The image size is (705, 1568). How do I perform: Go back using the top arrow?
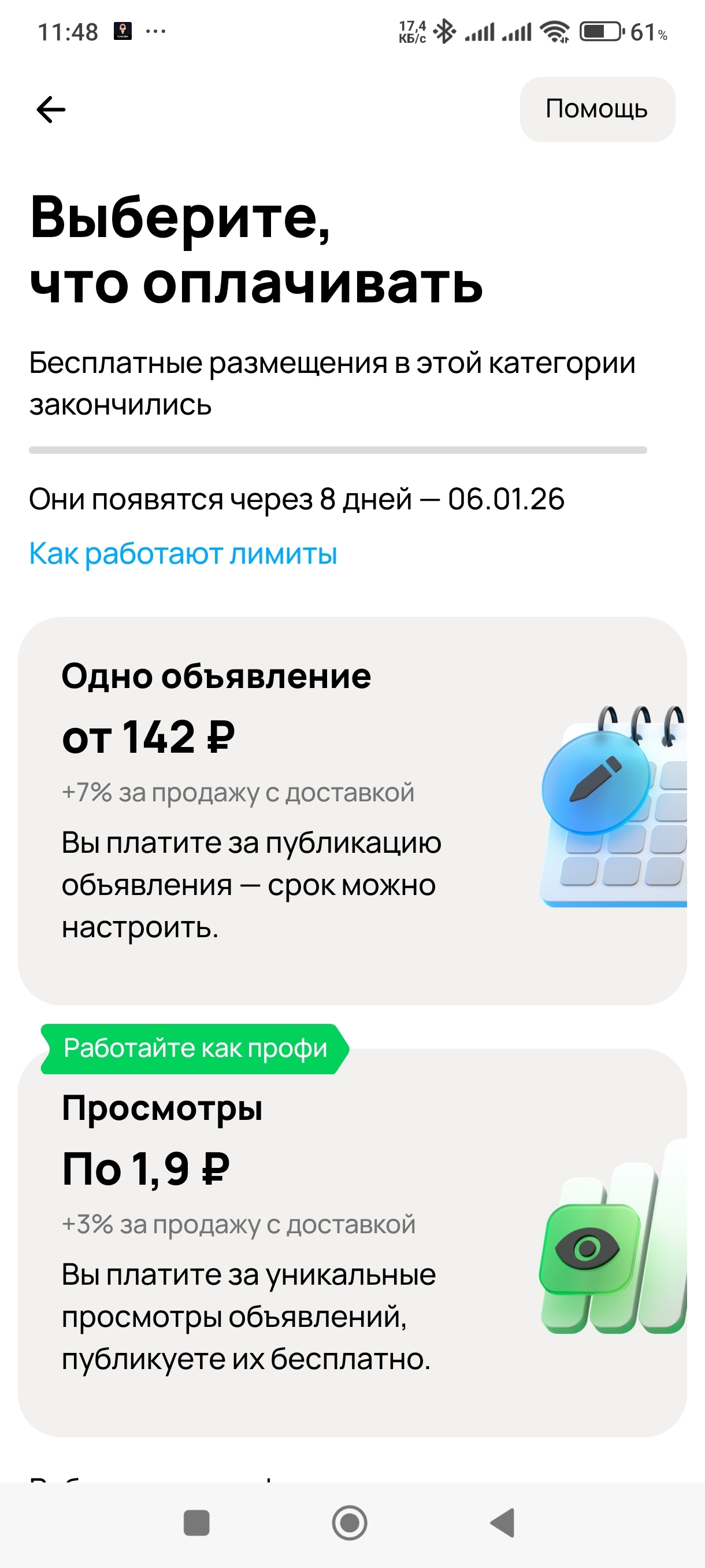coord(51,110)
